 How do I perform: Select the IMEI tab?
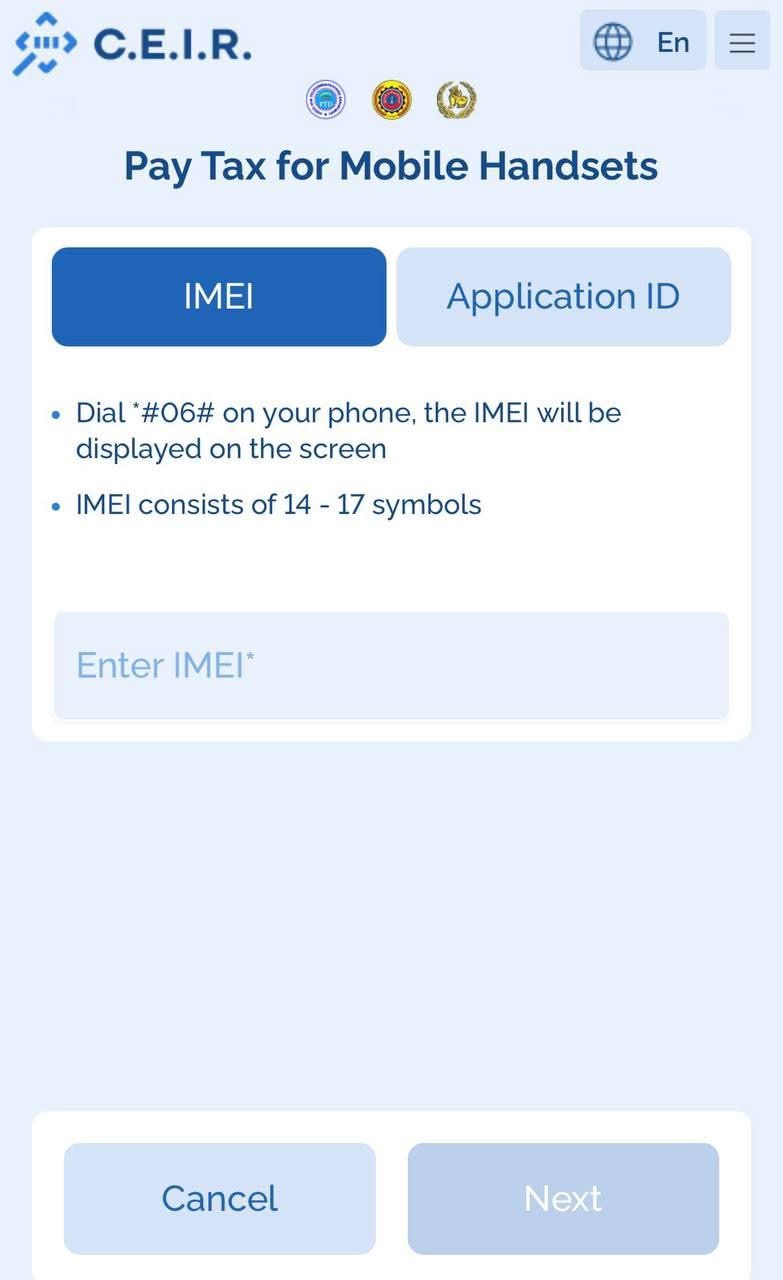pyautogui.click(x=219, y=297)
